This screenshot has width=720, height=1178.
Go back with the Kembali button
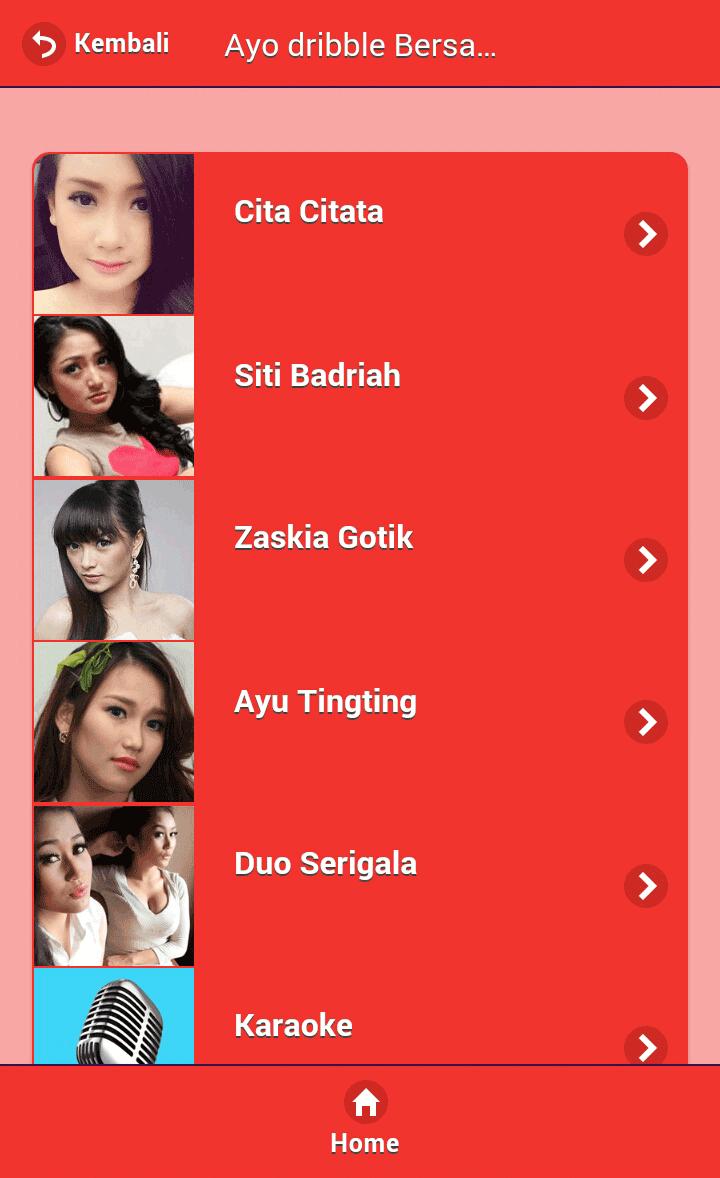tap(97, 44)
